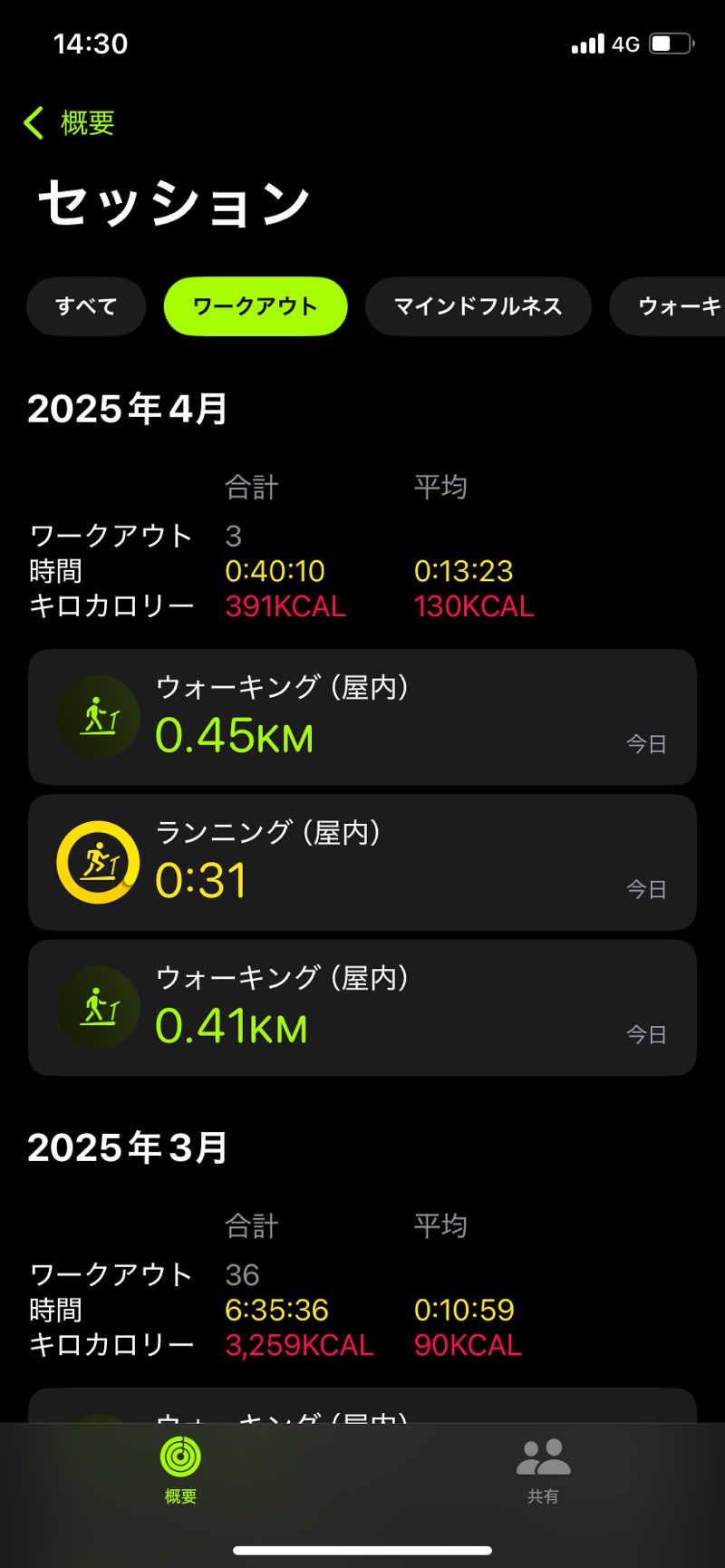Screen dimensions: 725x1568
Task: Switch to マインドフルネス filter
Action: [x=478, y=306]
